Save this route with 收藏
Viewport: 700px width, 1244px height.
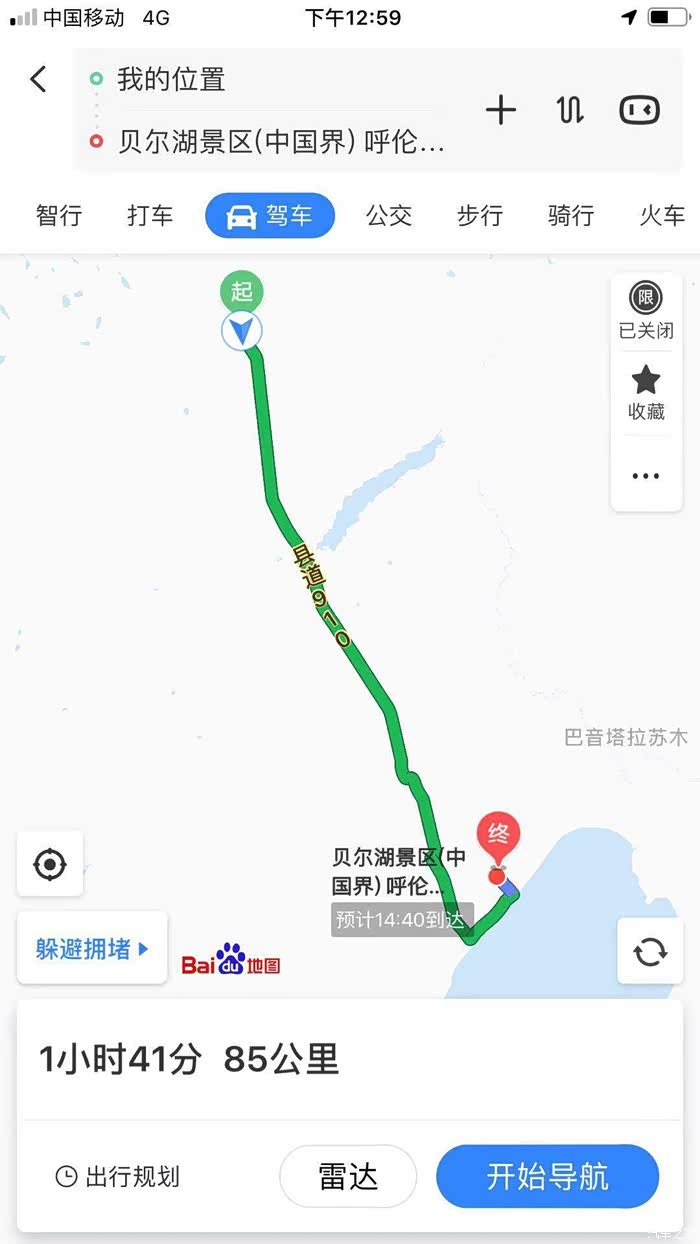(646, 392)
